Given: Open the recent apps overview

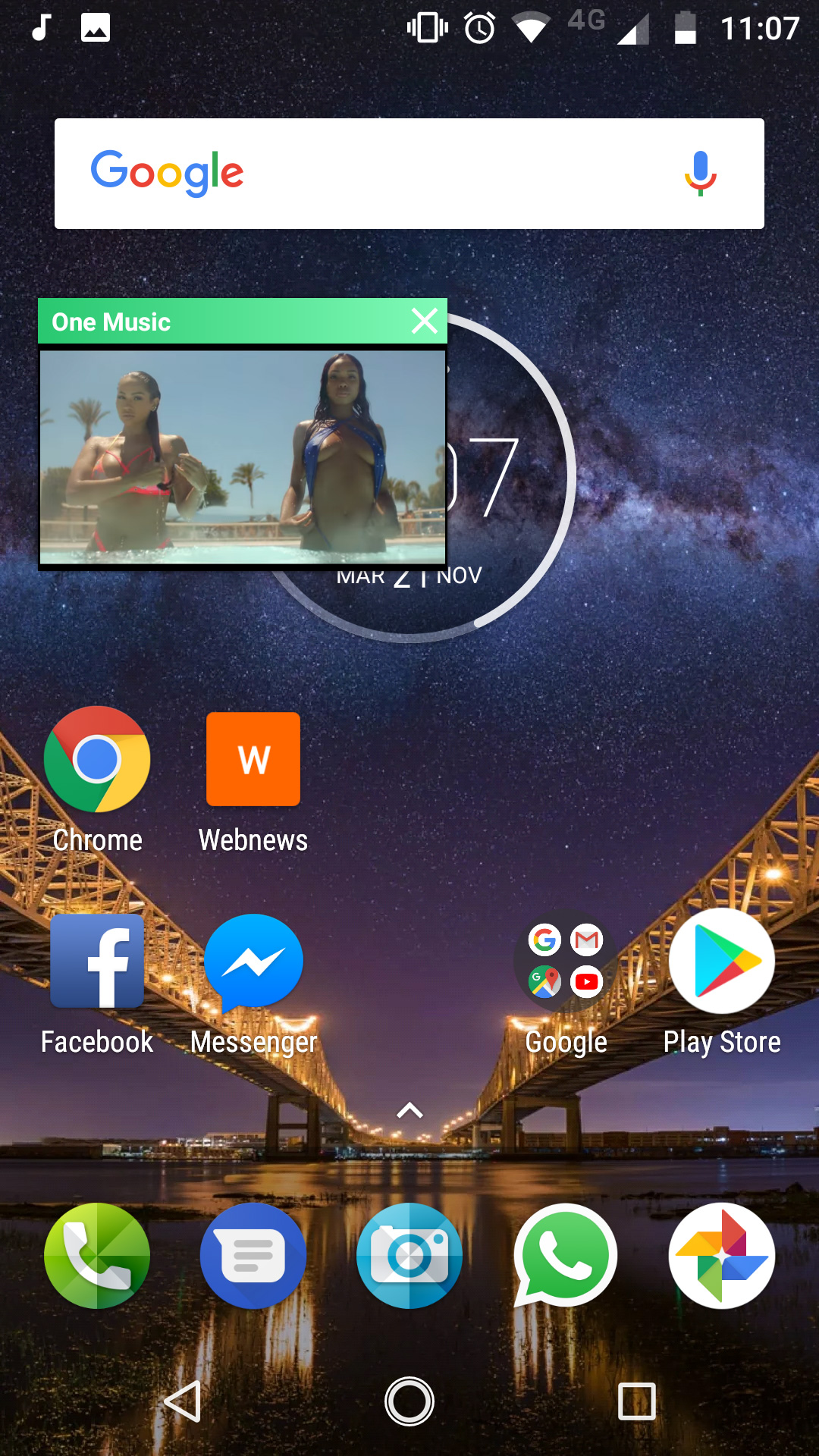Looking at the screenshot, I should click(x=637, y=1401).
